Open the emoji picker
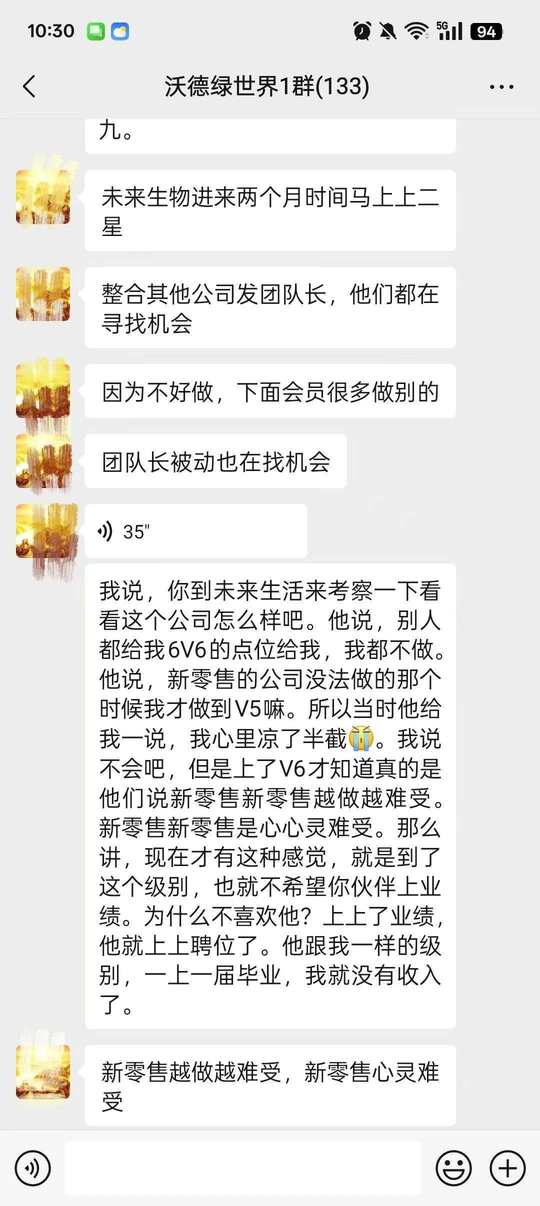 pyautogui.click(x=454, y=1167)
